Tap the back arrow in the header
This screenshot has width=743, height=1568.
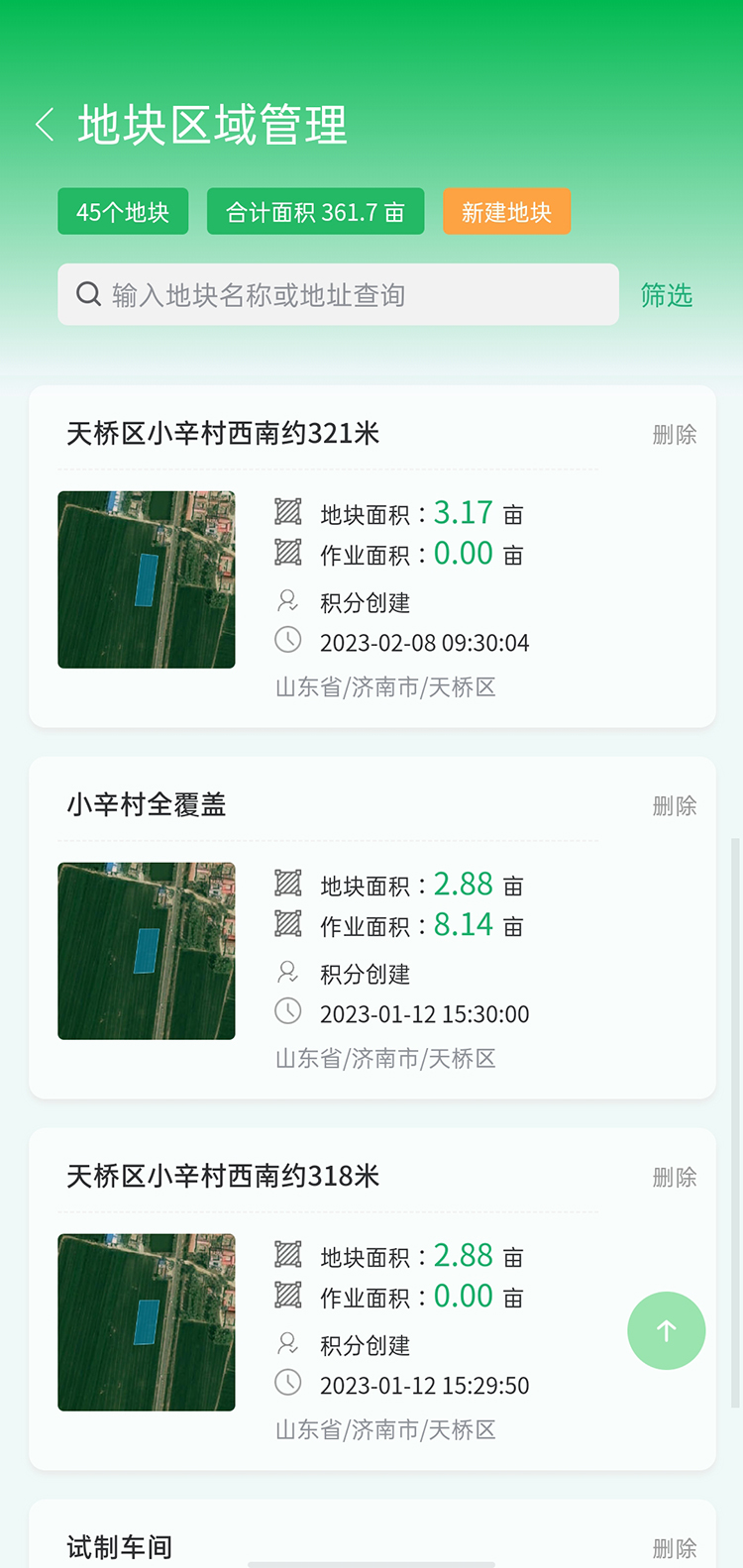tap(44, 123)
